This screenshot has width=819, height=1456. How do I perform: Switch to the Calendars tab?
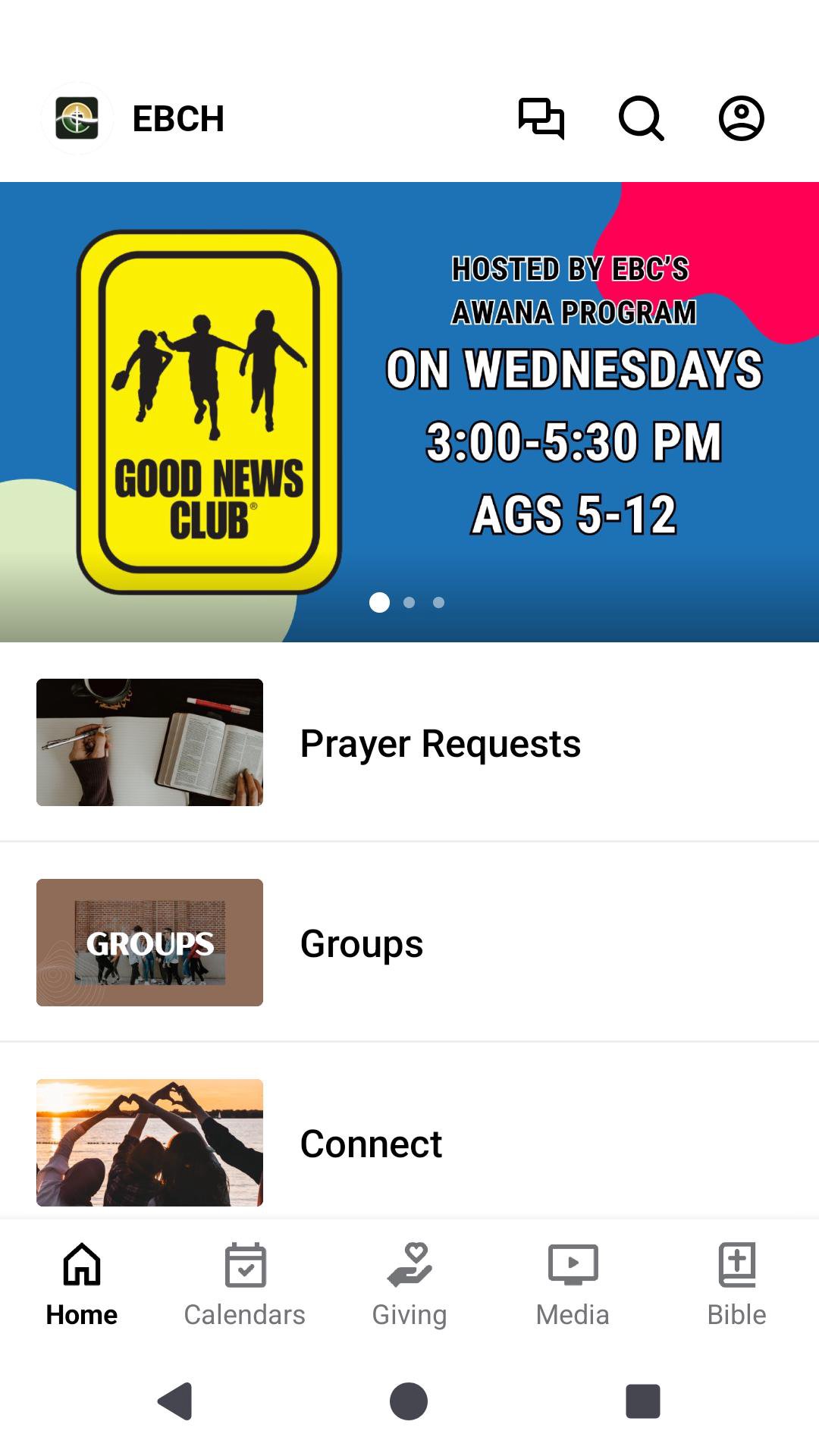point(245,1285)
